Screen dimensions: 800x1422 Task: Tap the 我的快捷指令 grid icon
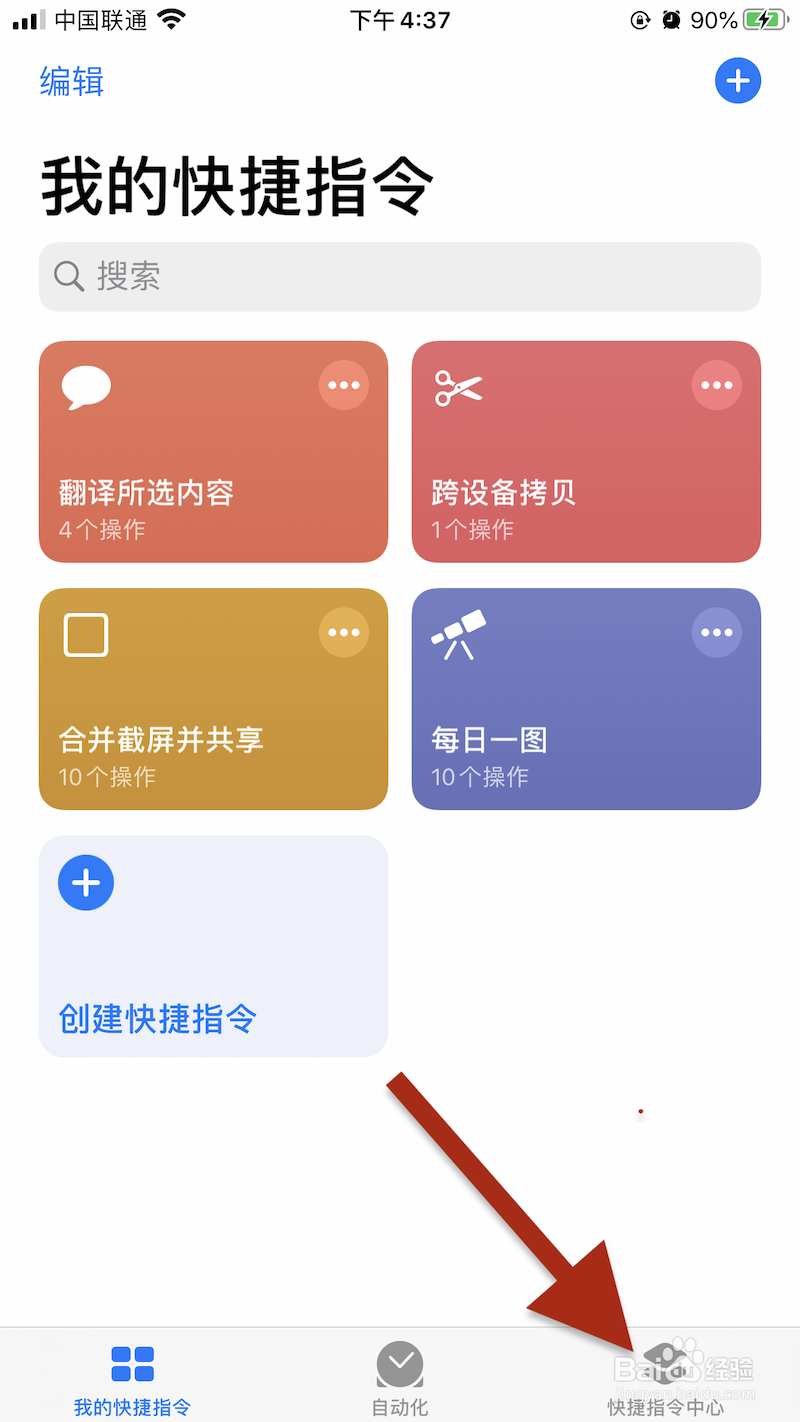click(132, 1363)
